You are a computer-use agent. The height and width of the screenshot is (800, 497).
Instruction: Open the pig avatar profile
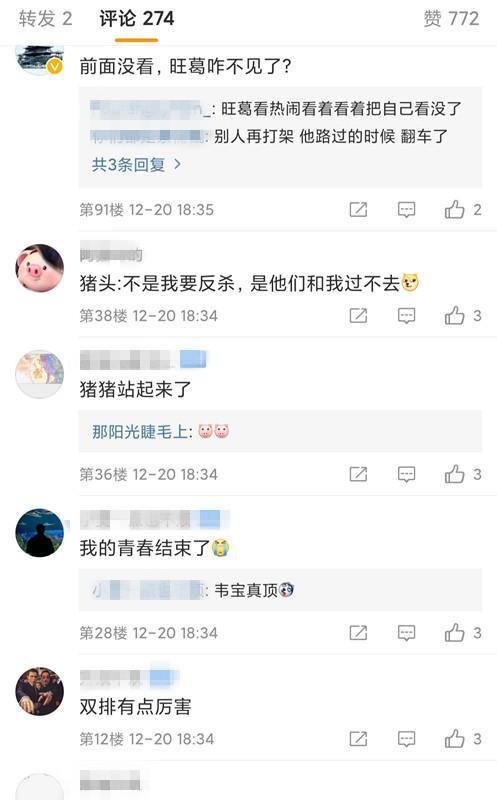[x=40, y=268]
